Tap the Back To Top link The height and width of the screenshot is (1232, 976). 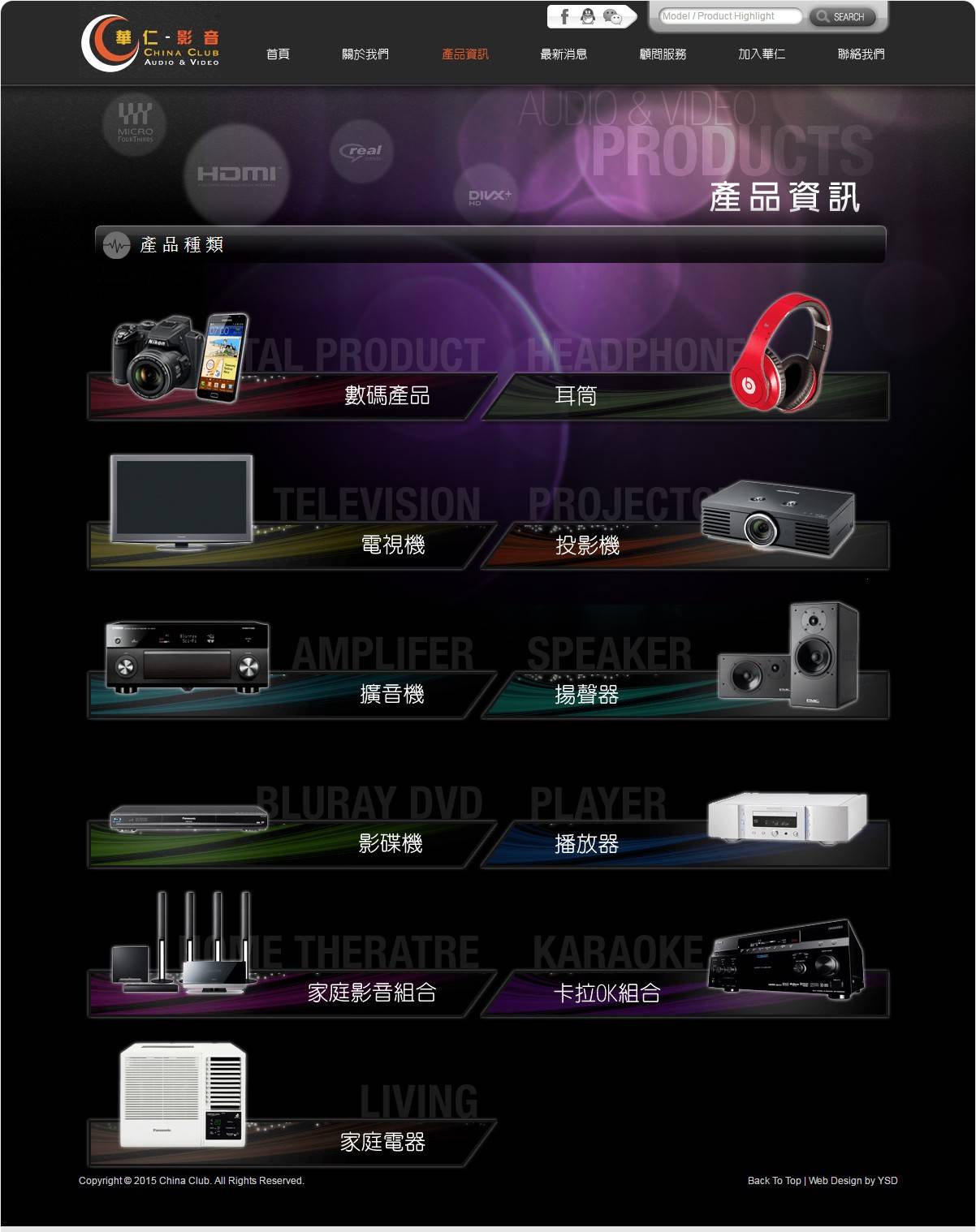tap(774, 1181)
